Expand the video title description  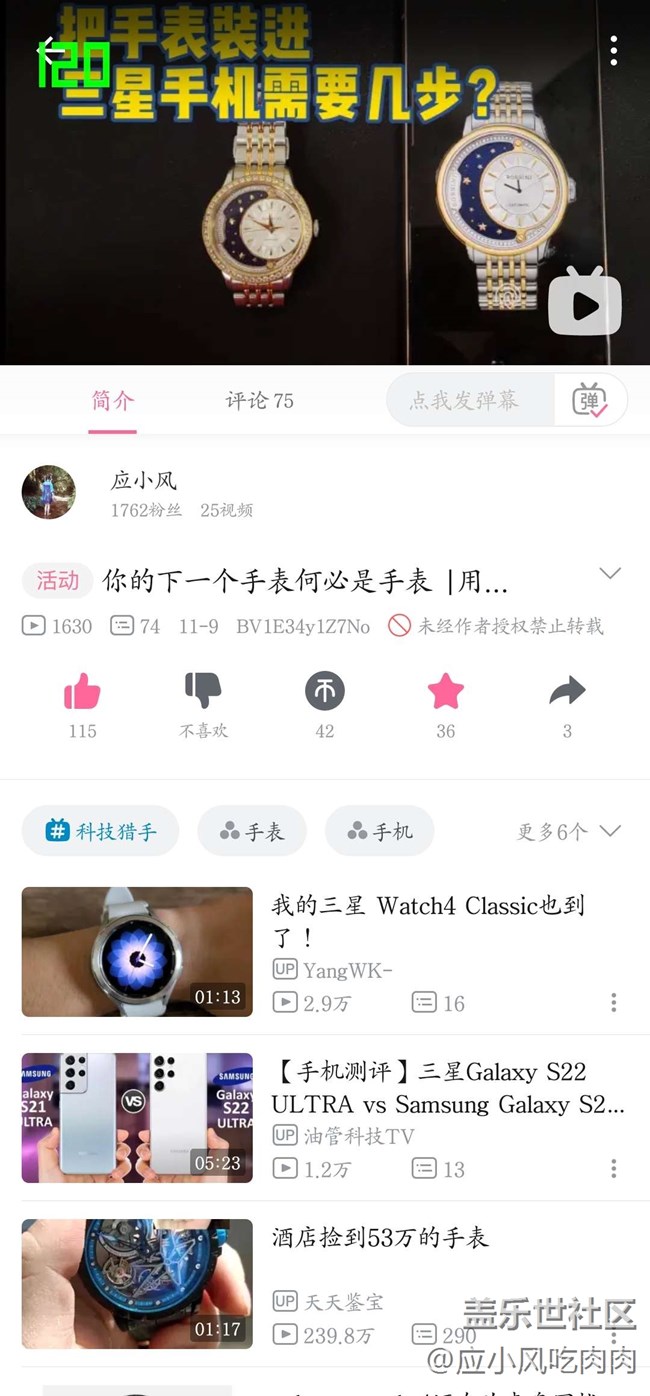tap(609, 574)
